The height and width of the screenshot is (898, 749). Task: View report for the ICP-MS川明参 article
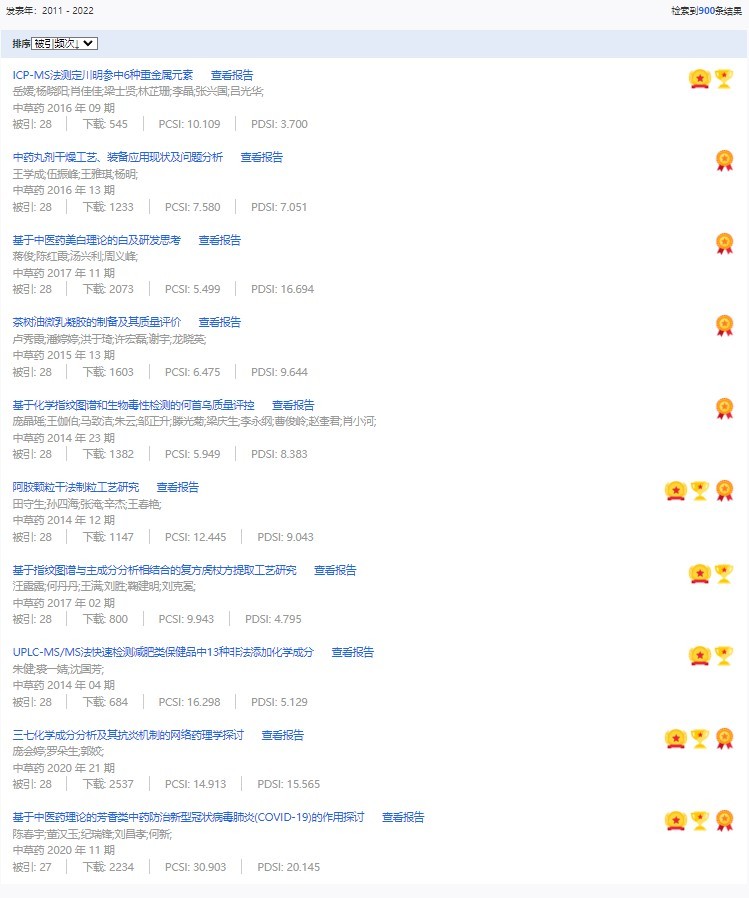tap(232, 75)
